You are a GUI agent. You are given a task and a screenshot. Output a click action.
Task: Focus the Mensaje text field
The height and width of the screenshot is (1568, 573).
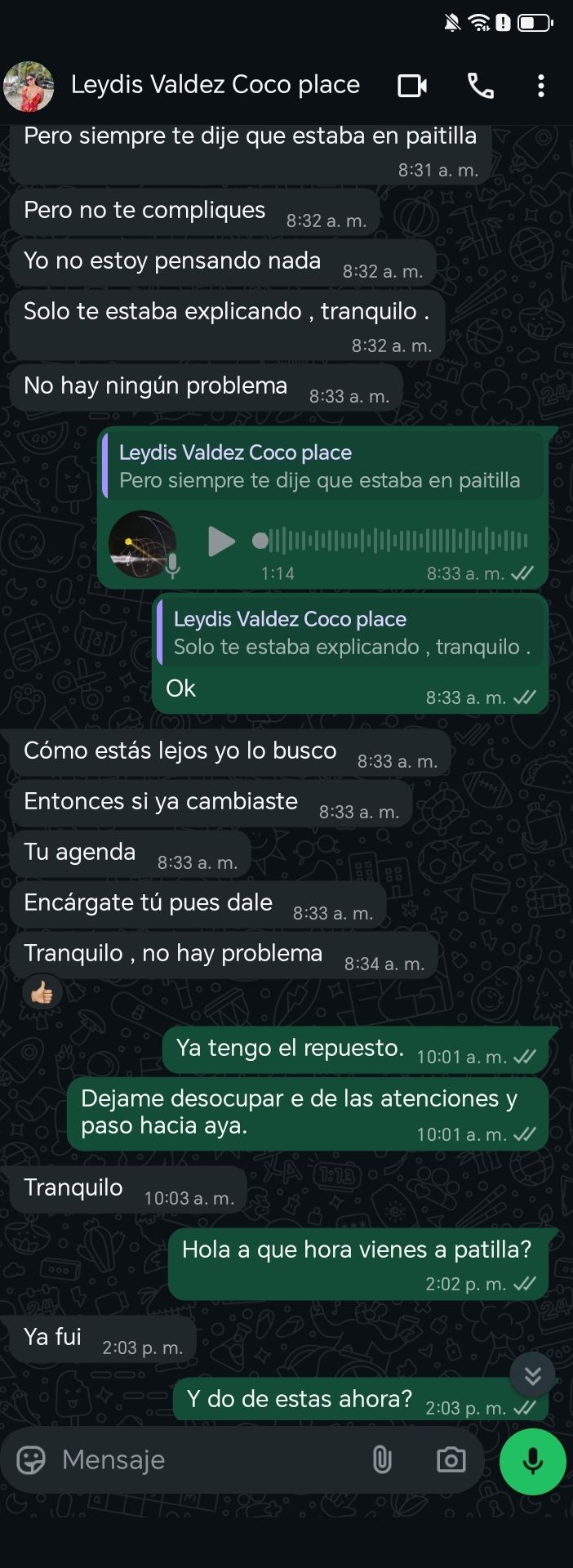tap(204, 1459)
